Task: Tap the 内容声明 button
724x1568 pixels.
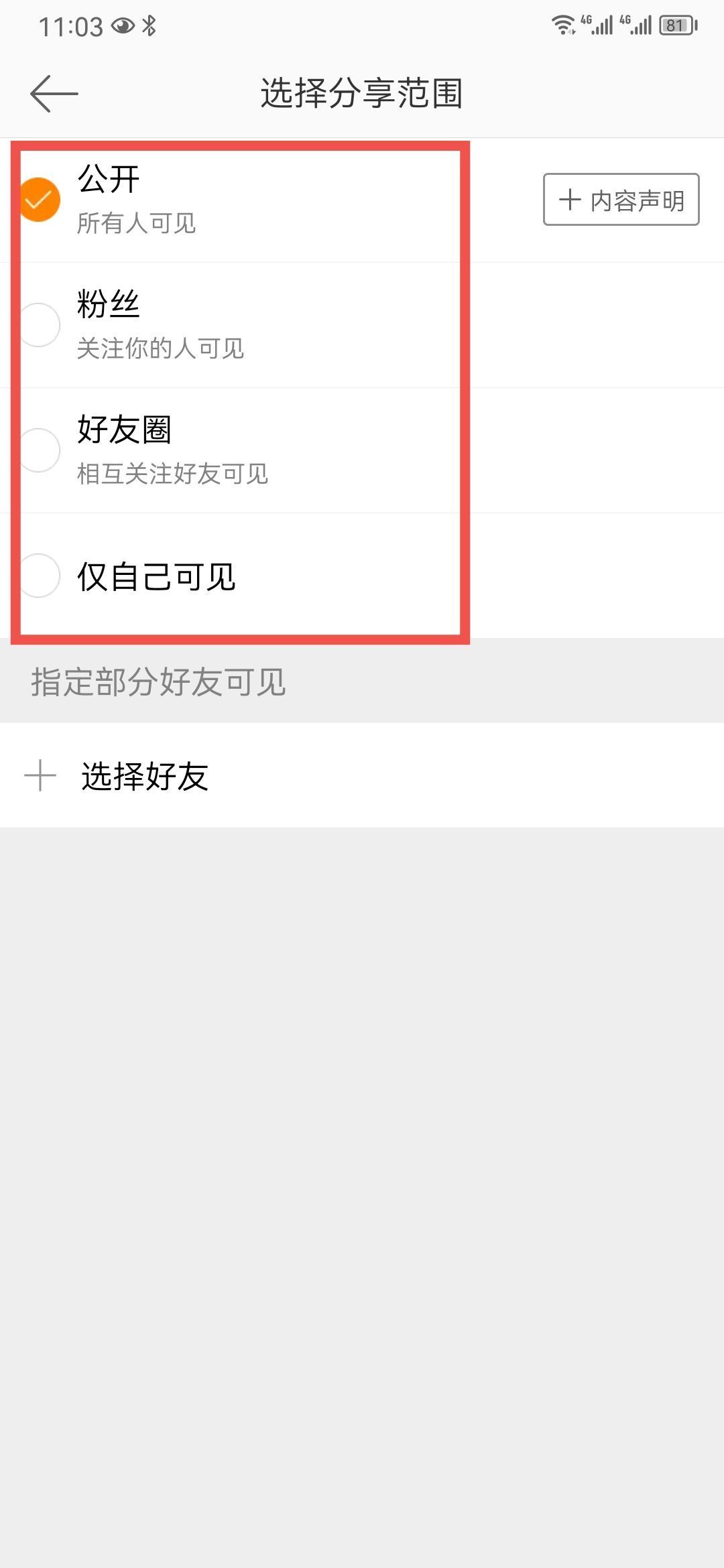Action: point(621,200)
